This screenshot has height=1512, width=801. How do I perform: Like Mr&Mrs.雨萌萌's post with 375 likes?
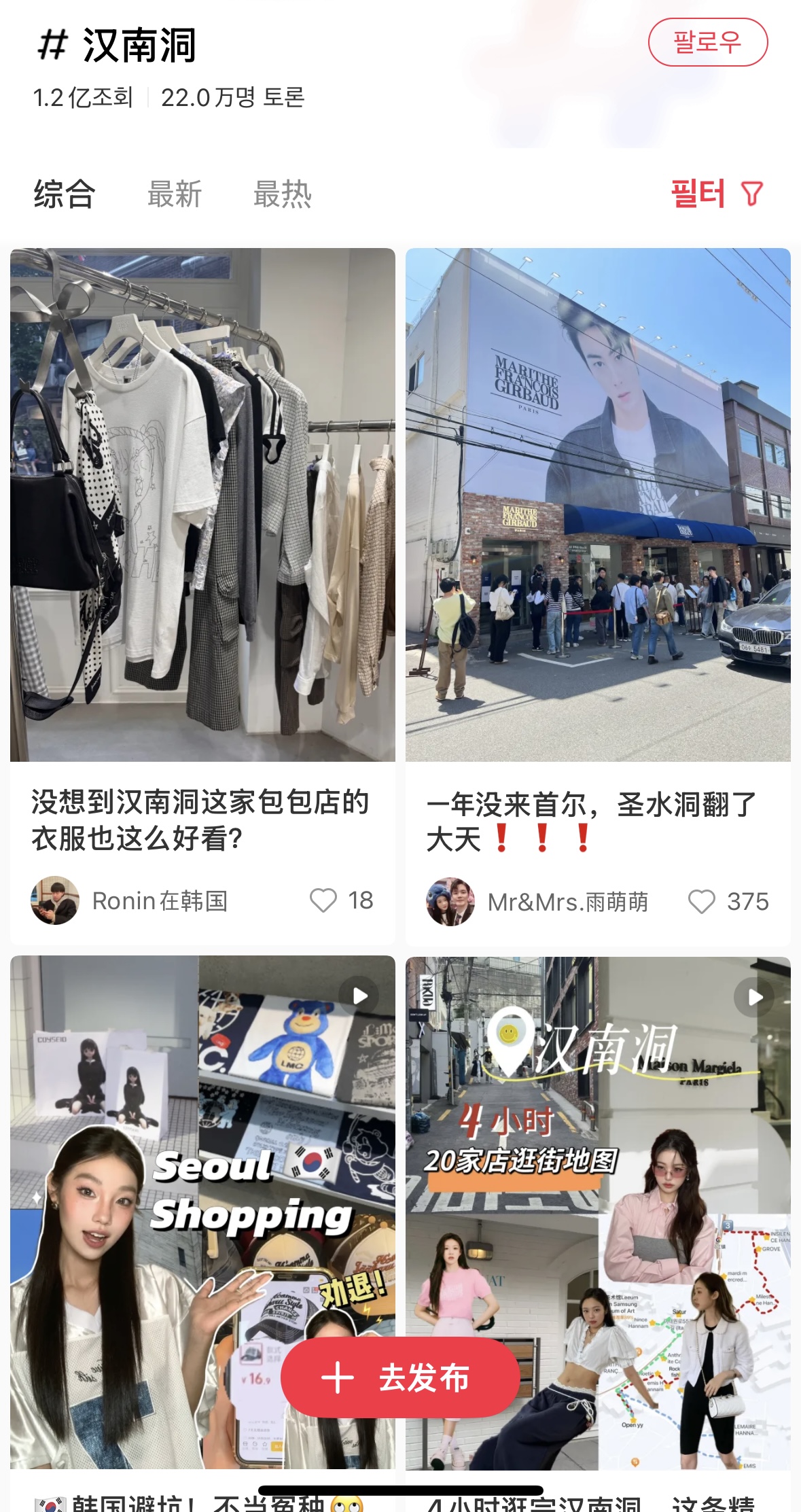(701, 902)
